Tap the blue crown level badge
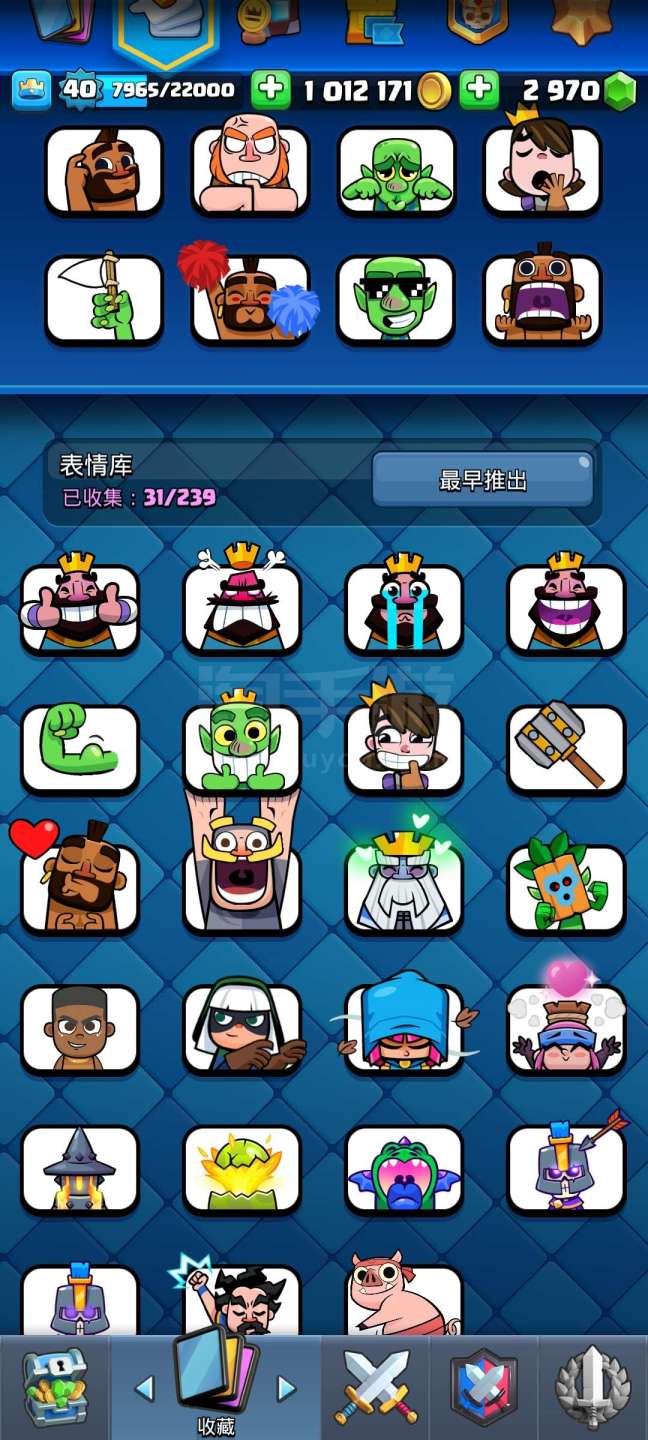The width and height of the screenshot is (648, 1440). click(32, 91)
